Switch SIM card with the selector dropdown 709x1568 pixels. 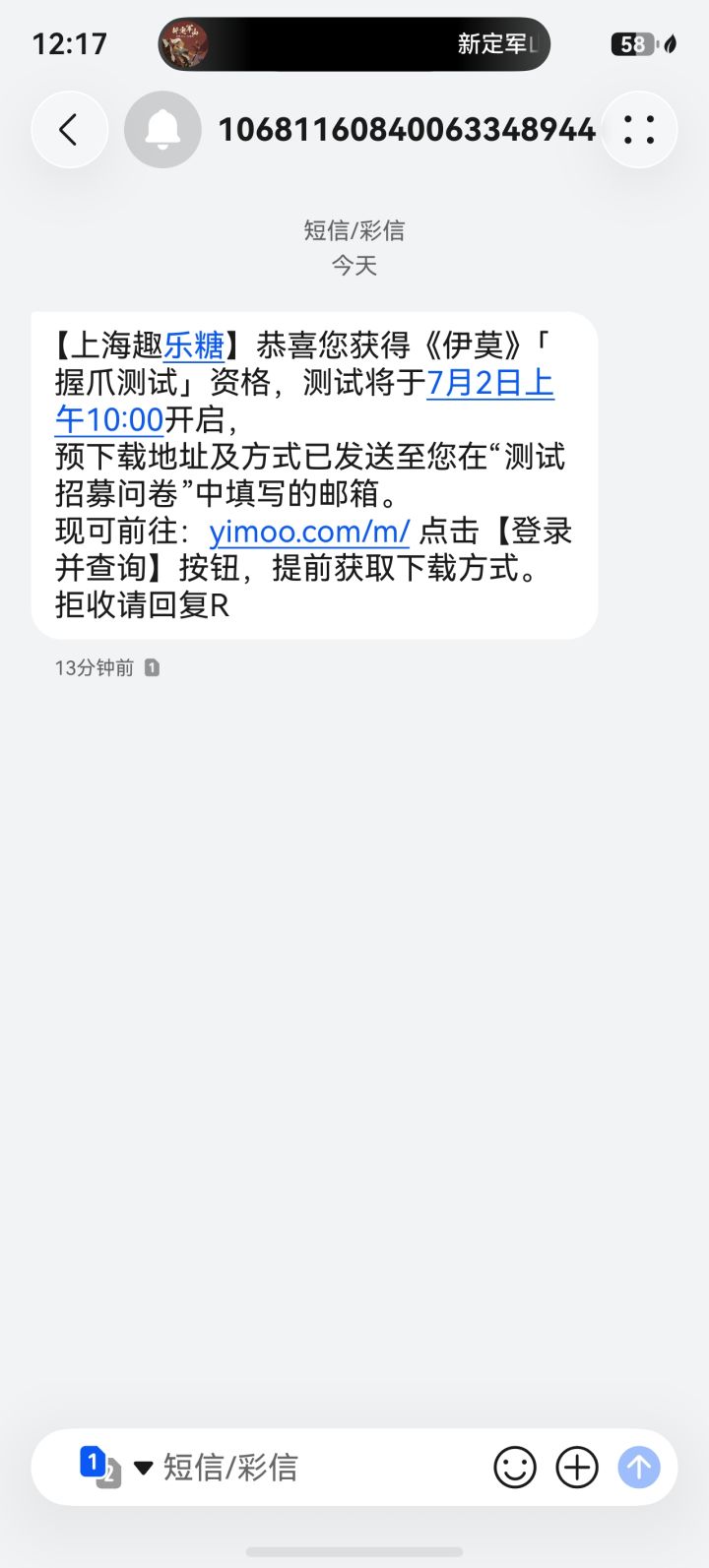coord(116,1468)
